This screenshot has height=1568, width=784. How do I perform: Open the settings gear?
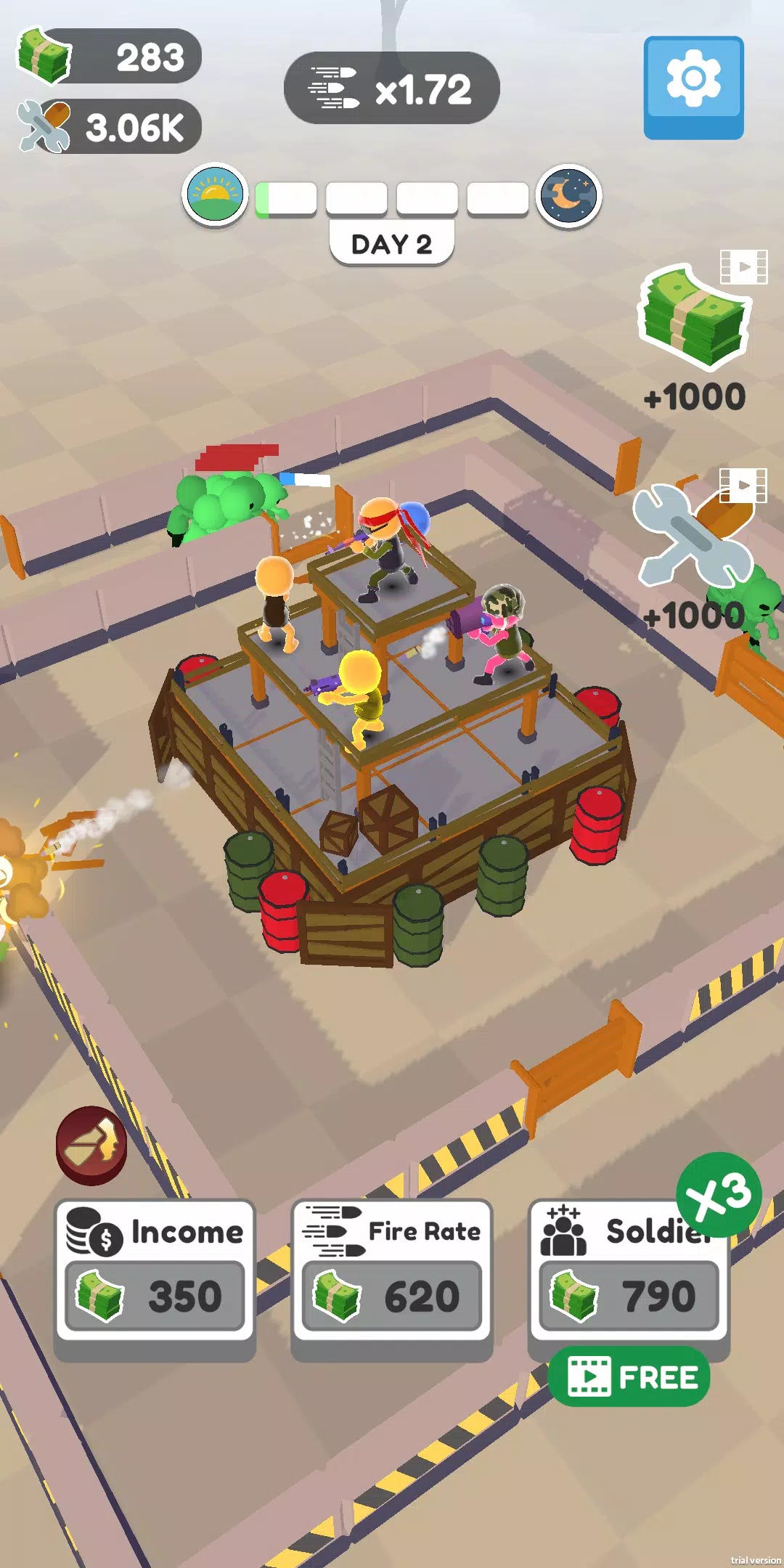(693, 87)
